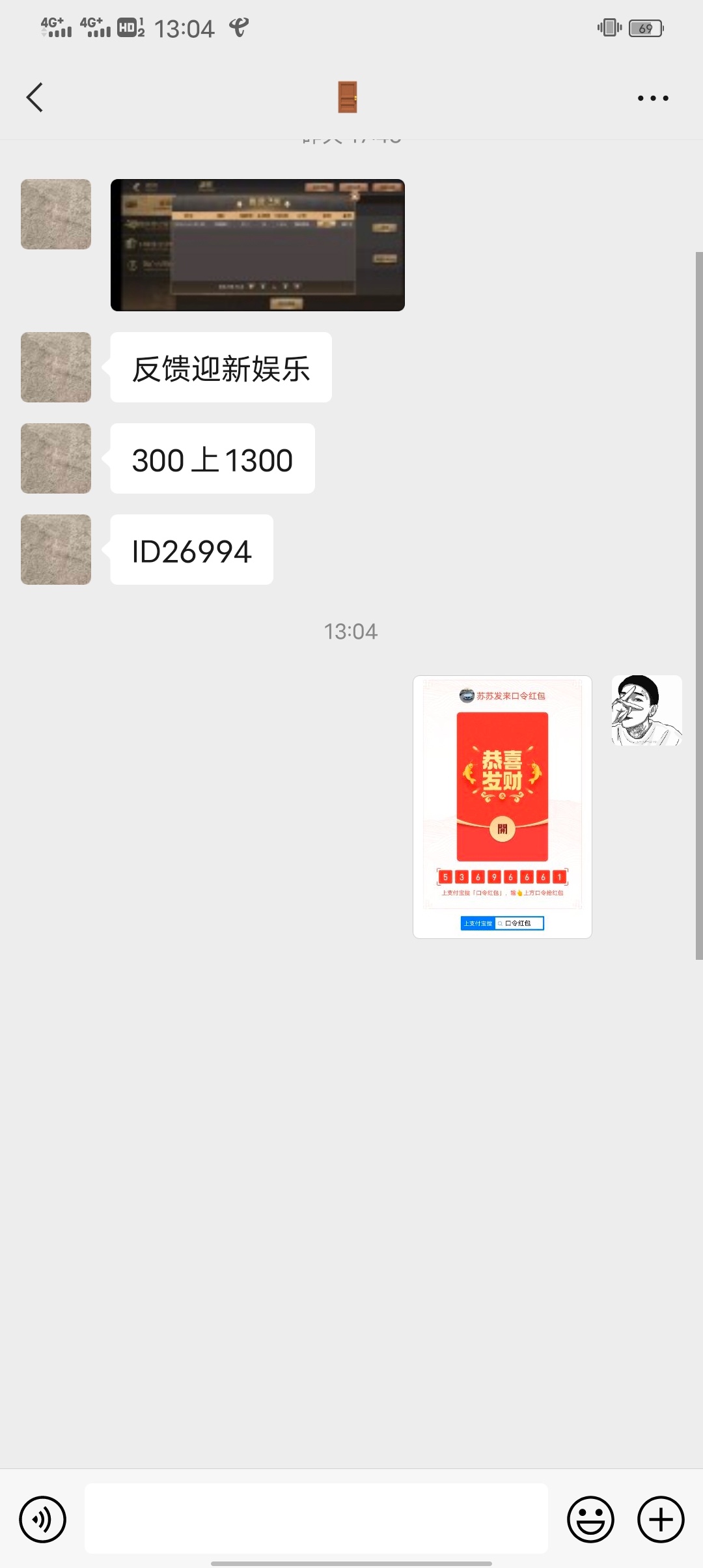Open the emoji sticker panel
The image size is (703, 1568).
point(590,1520)
